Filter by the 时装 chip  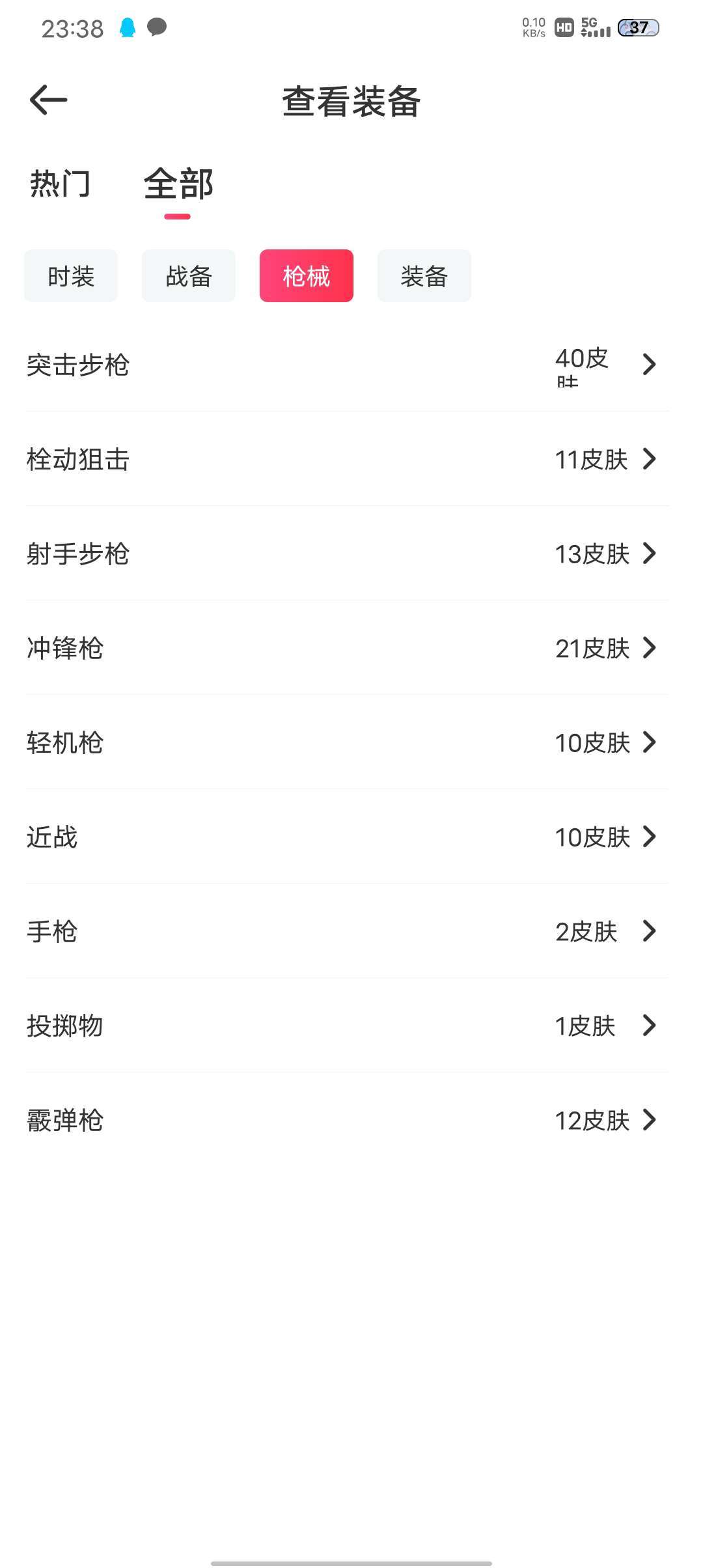coord(71,276)
